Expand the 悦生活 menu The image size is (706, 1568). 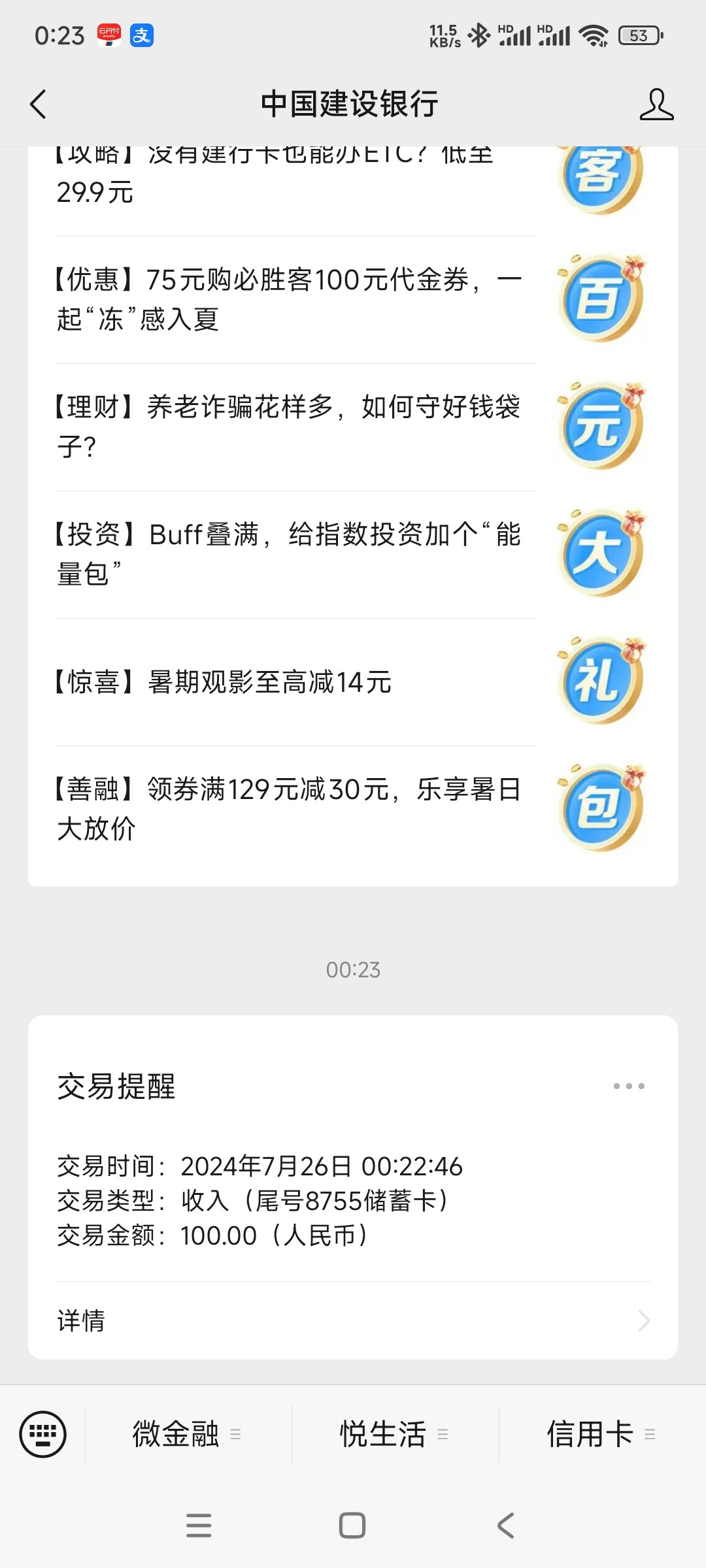tap(394, 1434)
